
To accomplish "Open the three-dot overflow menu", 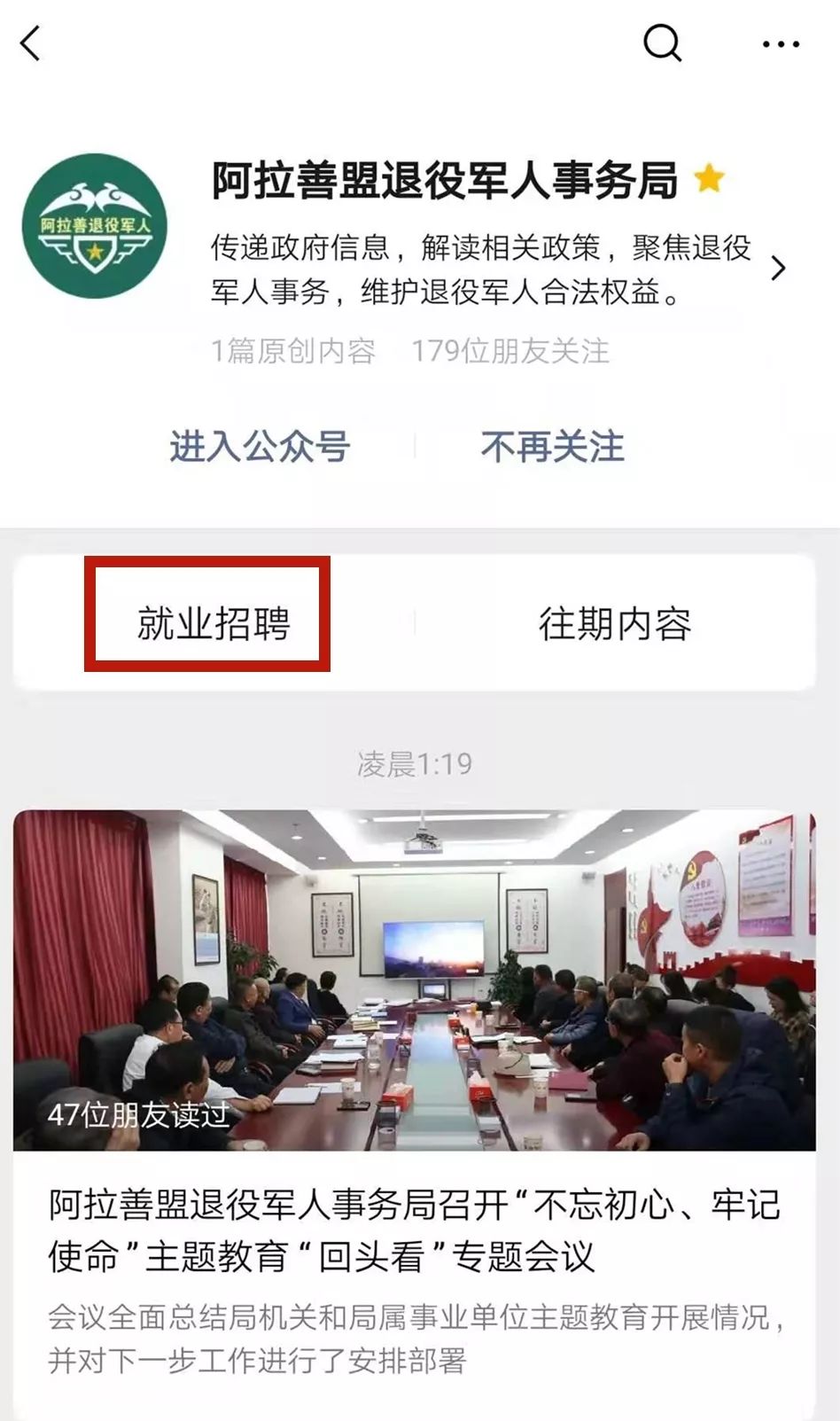I will [x=781, y=43].
